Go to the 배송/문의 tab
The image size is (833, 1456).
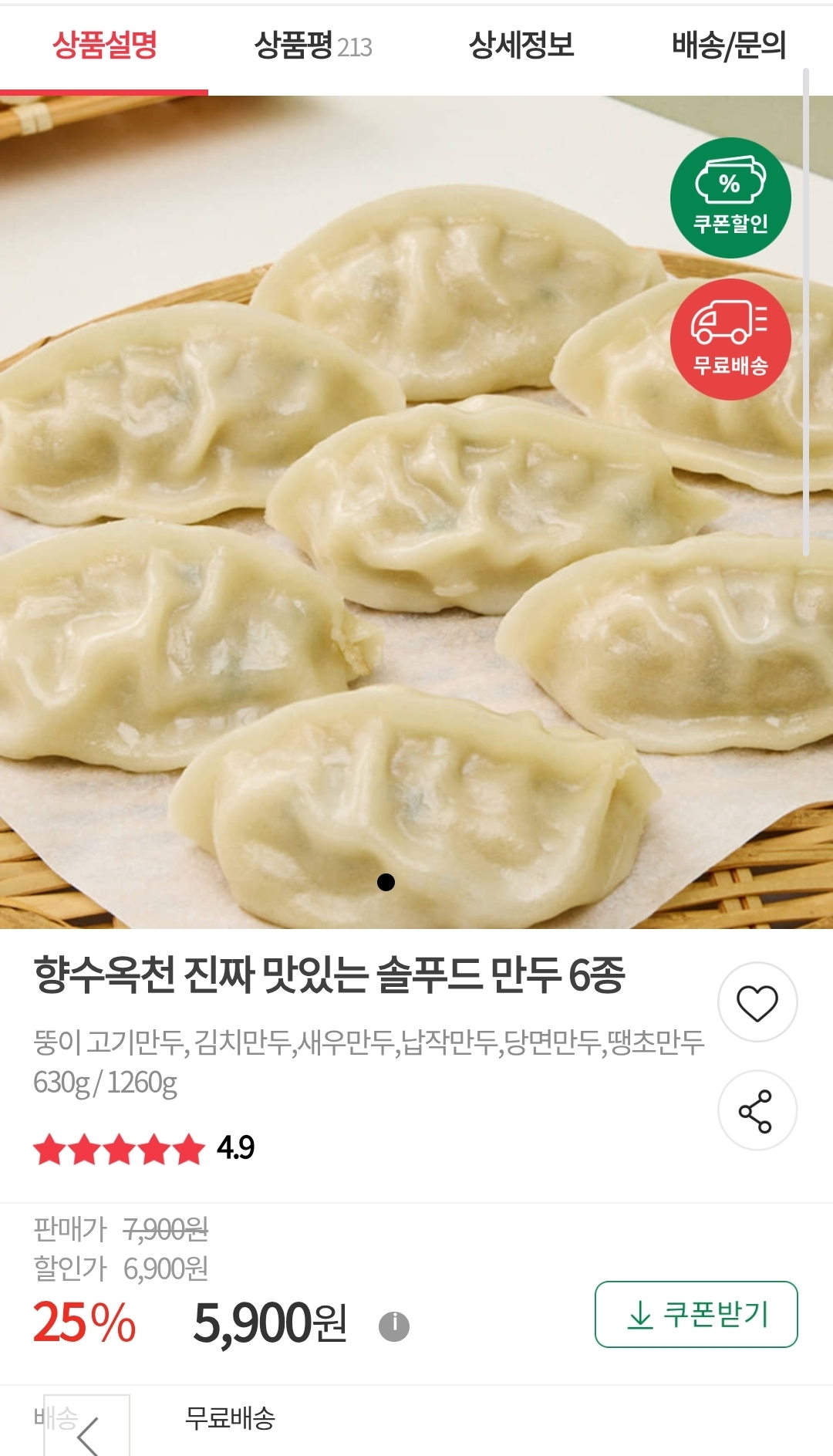pyautogui.click(x=728, y=46)
